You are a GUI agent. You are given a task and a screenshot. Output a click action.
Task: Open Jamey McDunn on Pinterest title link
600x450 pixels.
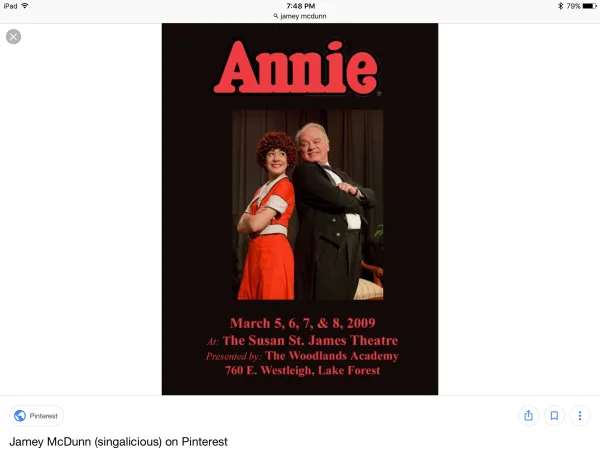(118, 440)
